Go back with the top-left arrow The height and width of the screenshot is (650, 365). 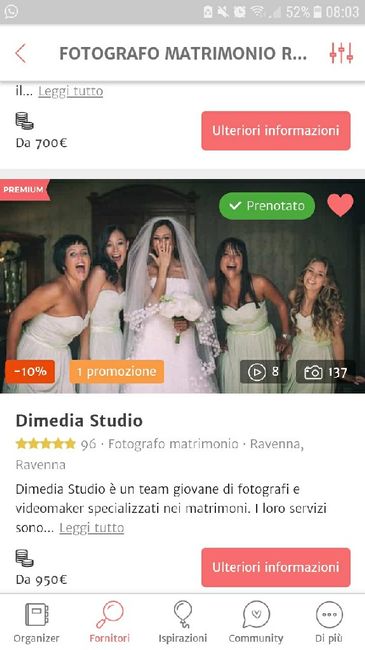click(x=21, y=53)
